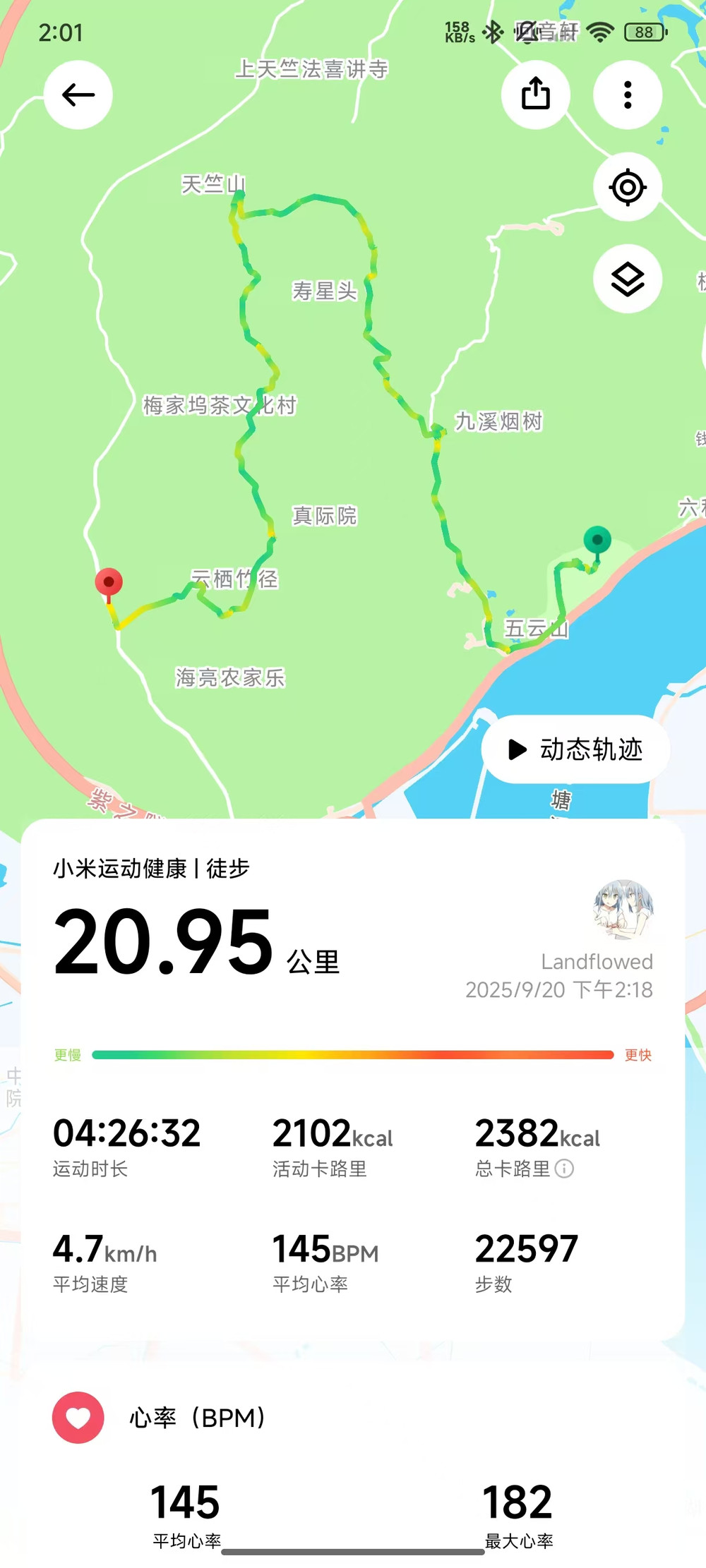Share this hiking record
The height and width of the screenshot is (1568, 706).
(x=536, y=94)
